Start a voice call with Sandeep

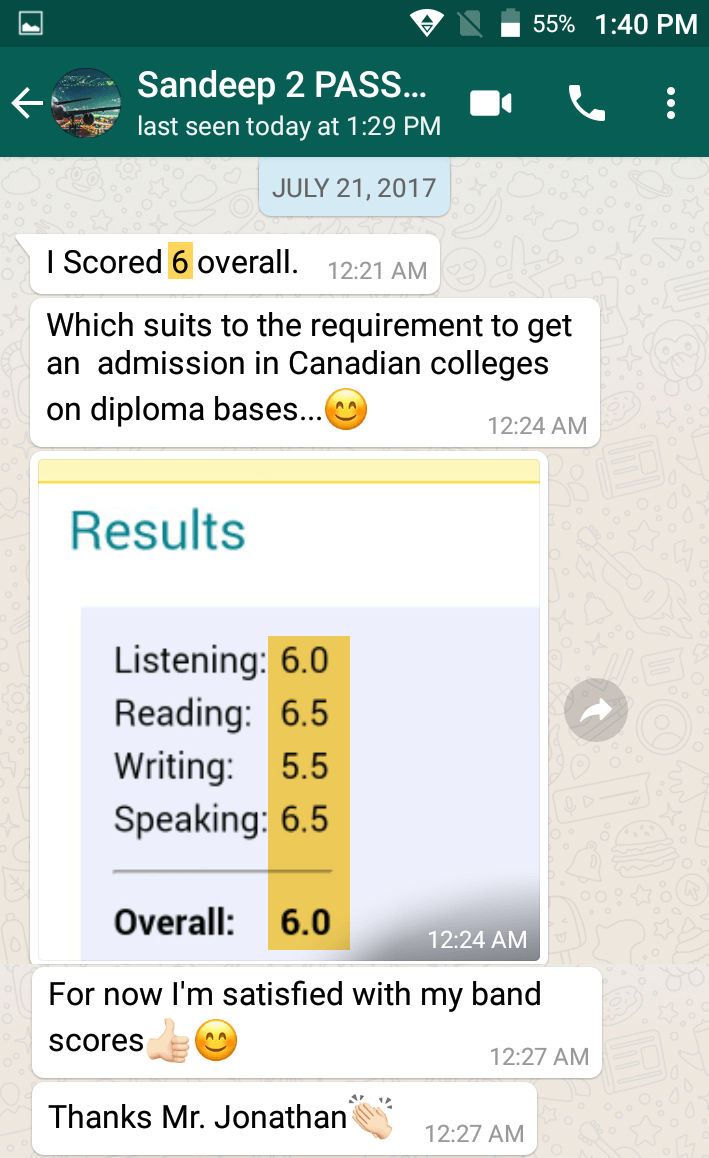pos(586,103)
